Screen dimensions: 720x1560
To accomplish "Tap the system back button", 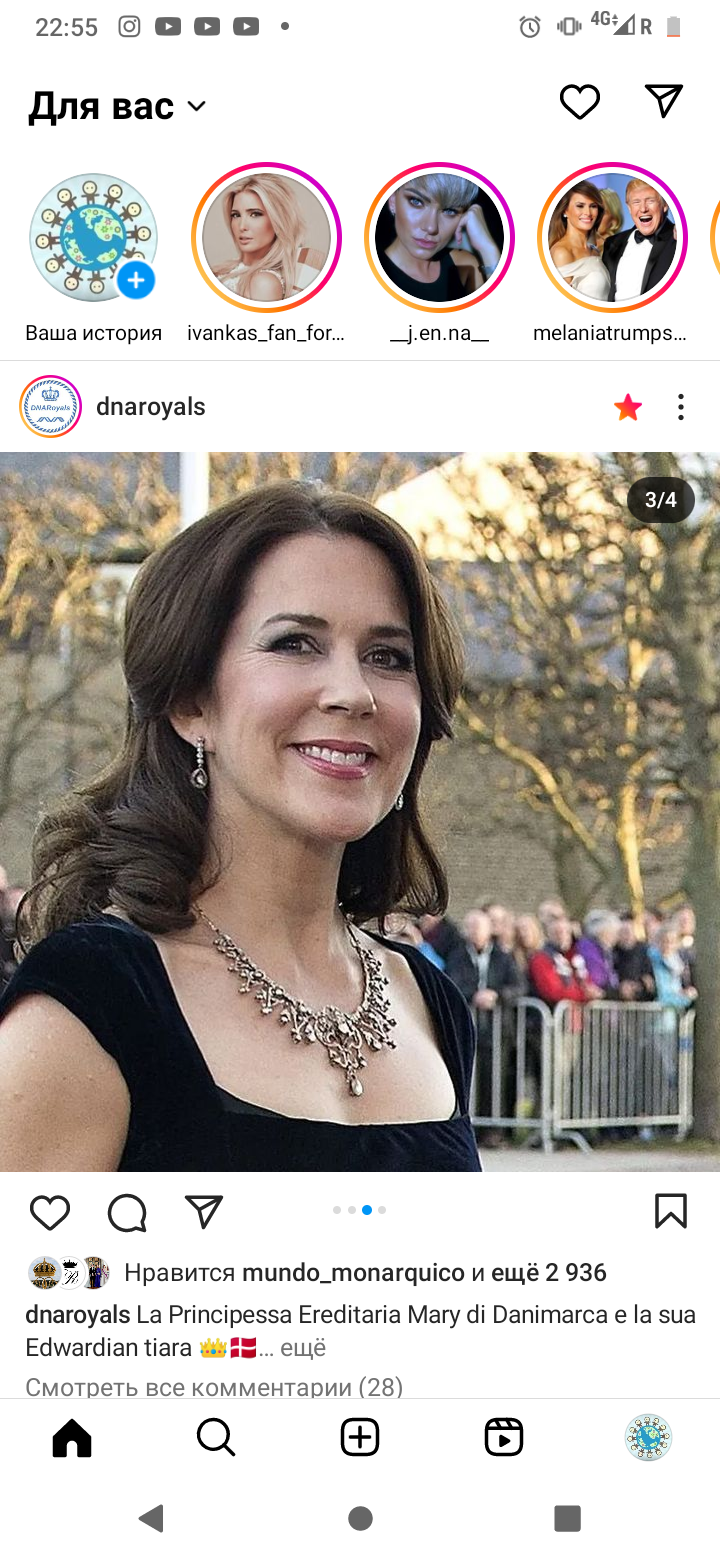I will click(x=151, y=1519).
